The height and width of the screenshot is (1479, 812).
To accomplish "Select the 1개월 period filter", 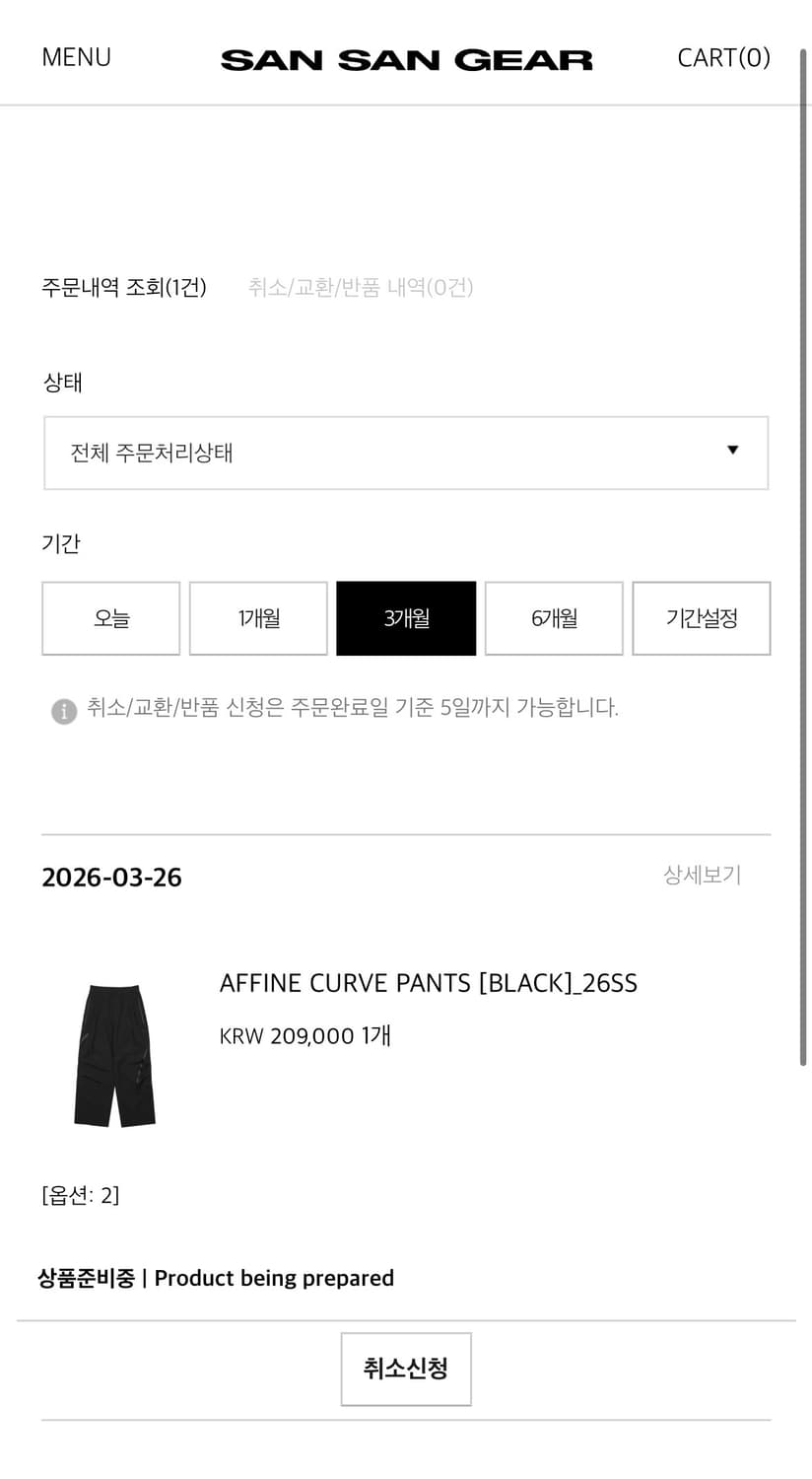I will [x=258, y=618].
